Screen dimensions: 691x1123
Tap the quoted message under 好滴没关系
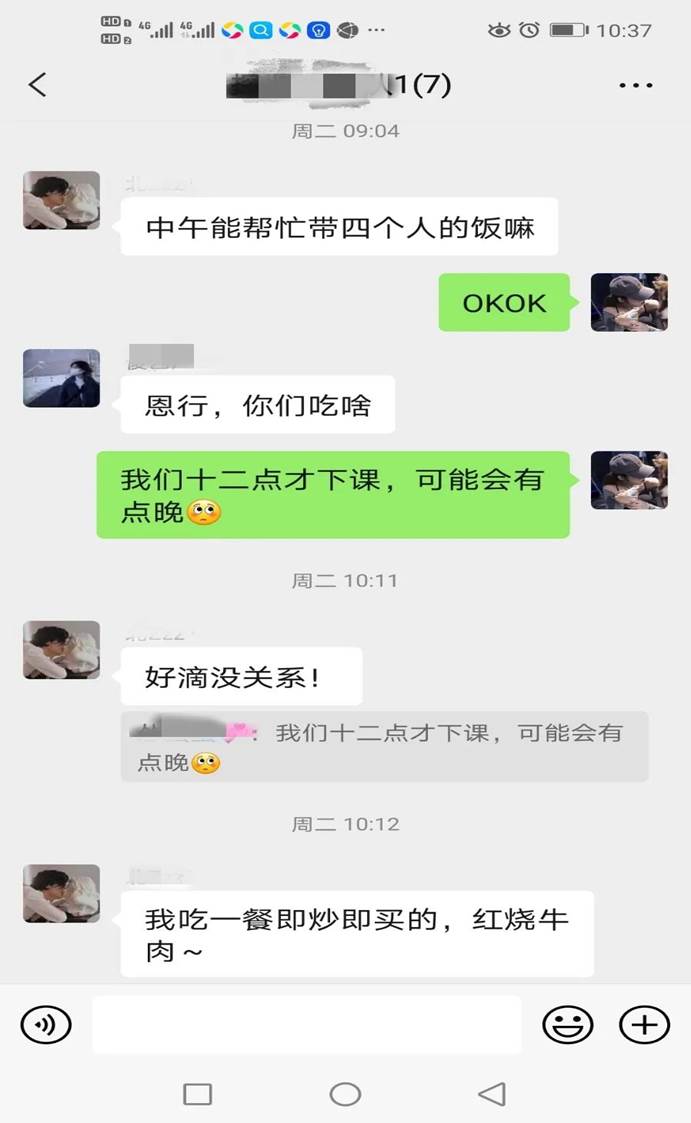click(384, 747)
